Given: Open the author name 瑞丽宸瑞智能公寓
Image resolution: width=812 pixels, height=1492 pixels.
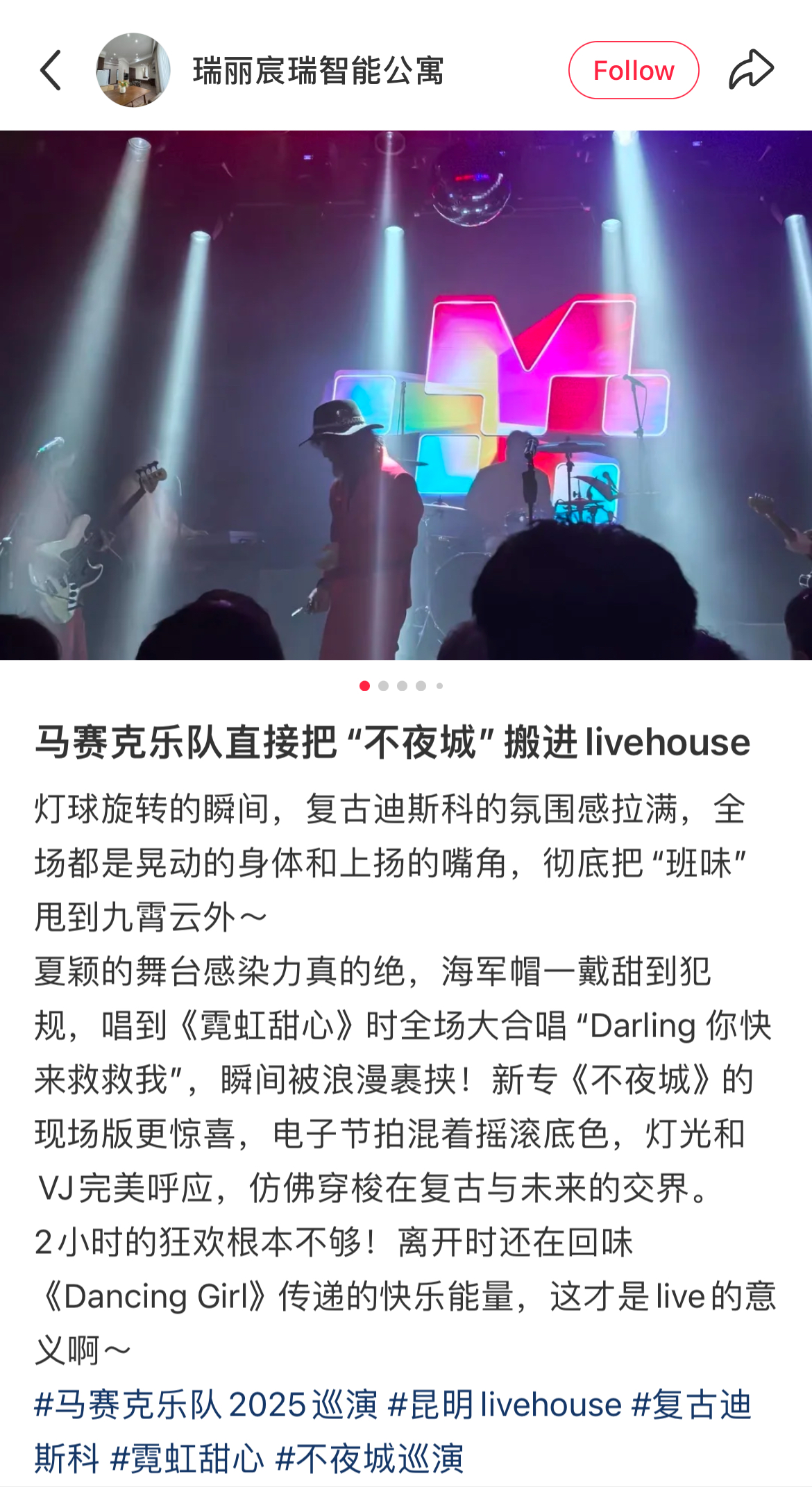Looking at the screenshot, I should [318, 70].
